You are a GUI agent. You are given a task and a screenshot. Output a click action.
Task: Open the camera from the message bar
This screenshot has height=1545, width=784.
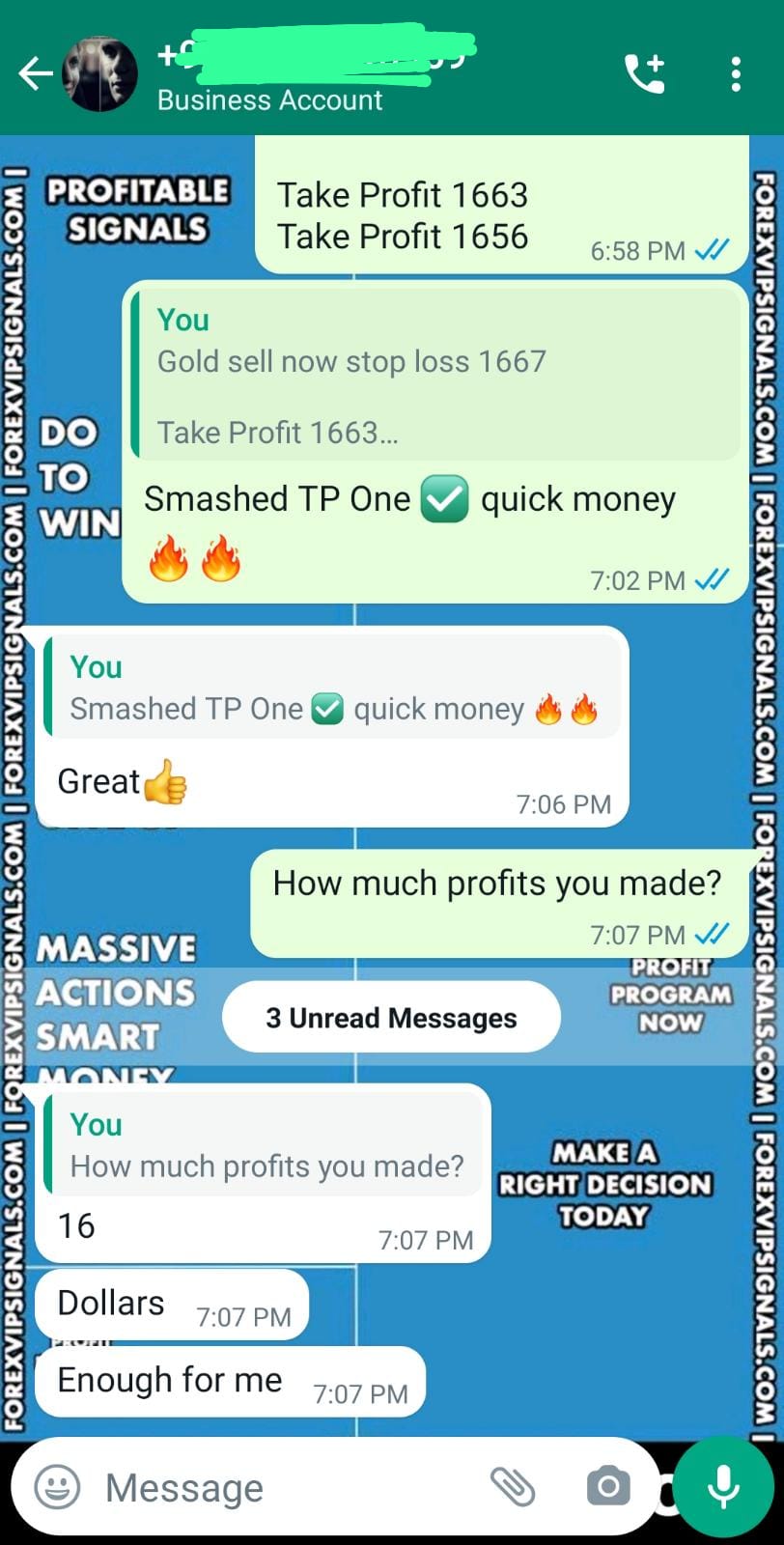[x=608, y=1487]
